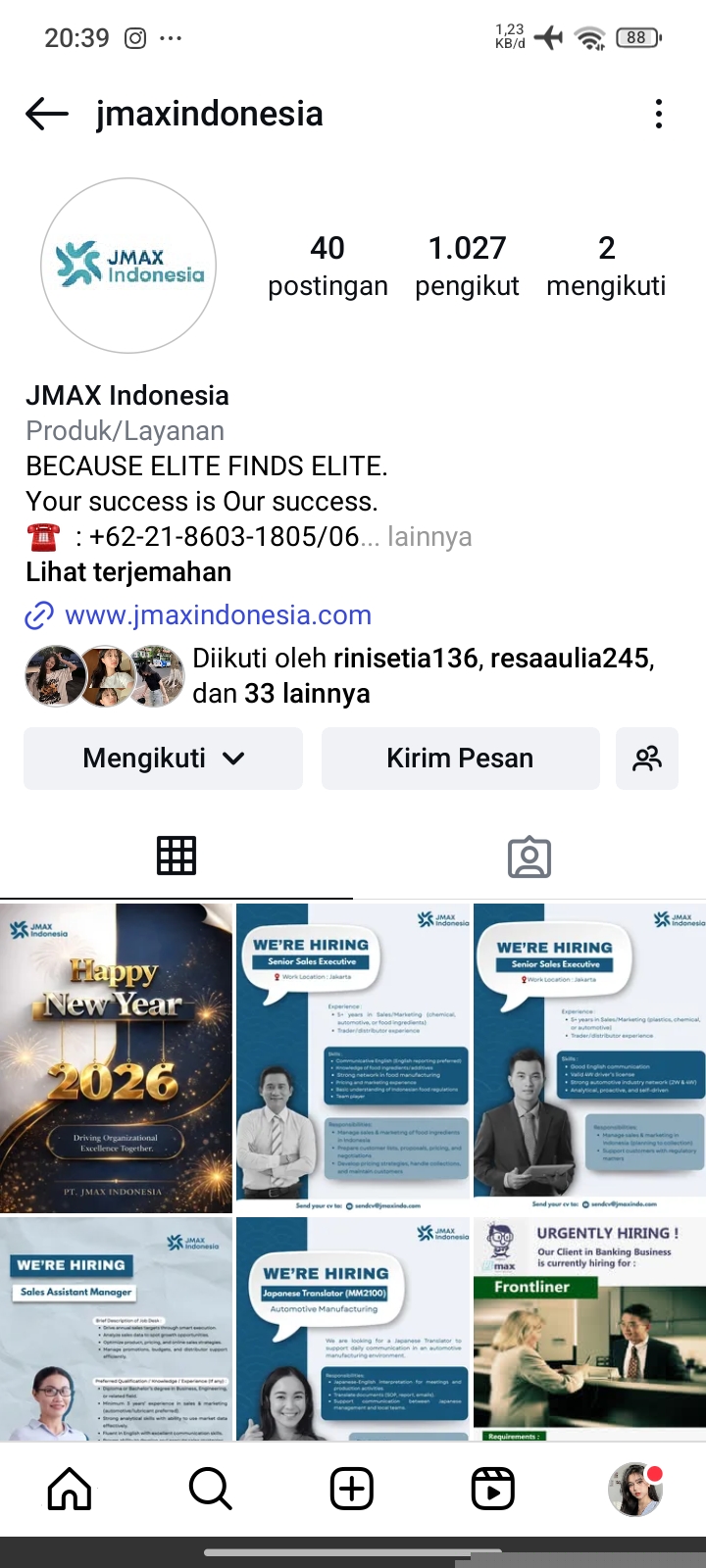
Task: Open the Sales Assistant Manager hiring post
Action: click(116, 1329)
